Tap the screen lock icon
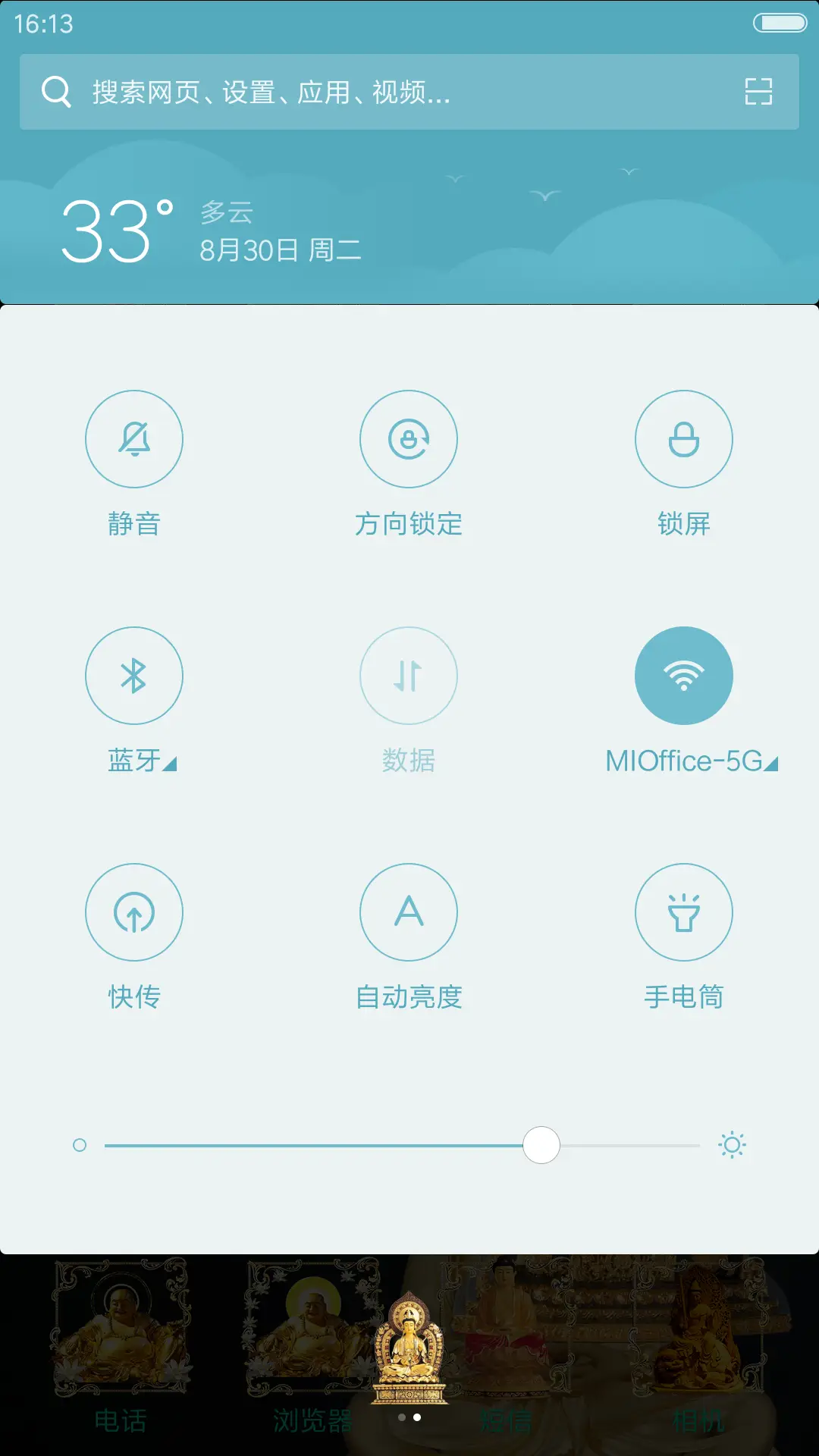 (x=683, y=438)
